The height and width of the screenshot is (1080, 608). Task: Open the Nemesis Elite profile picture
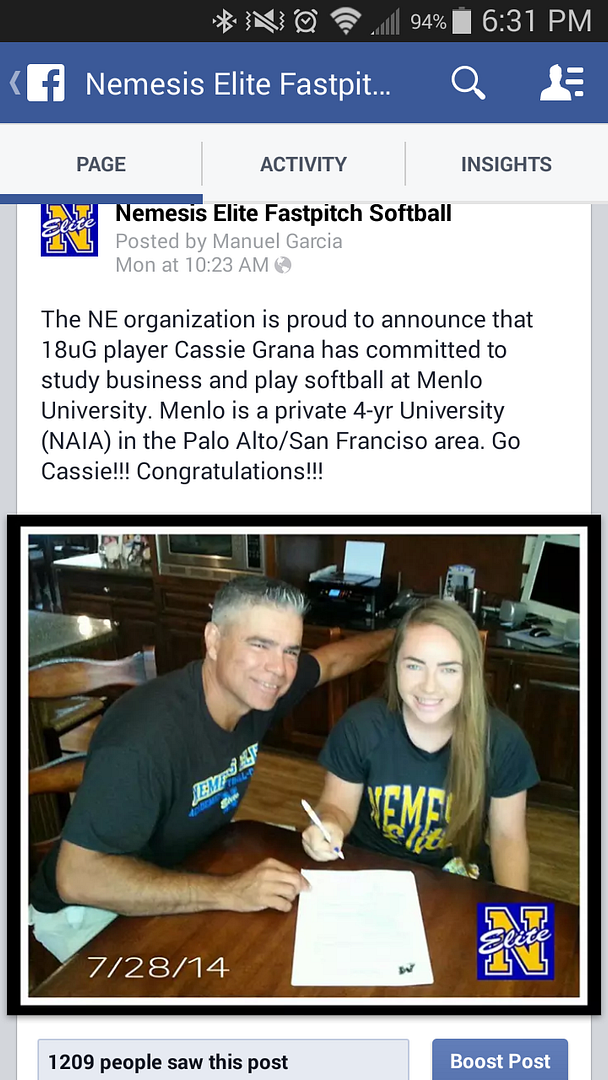70,229
